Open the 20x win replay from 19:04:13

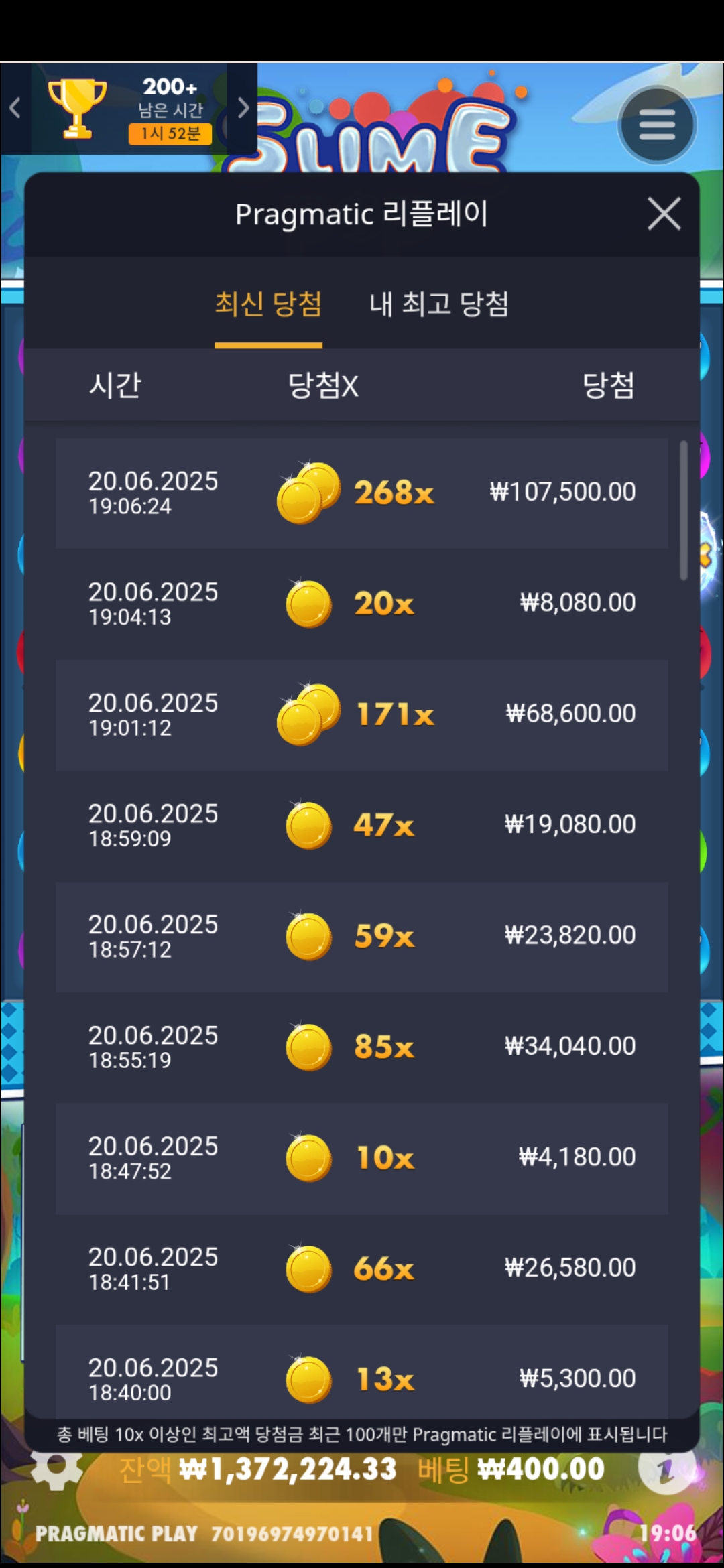pyautogui.click(x=361, y=604)
